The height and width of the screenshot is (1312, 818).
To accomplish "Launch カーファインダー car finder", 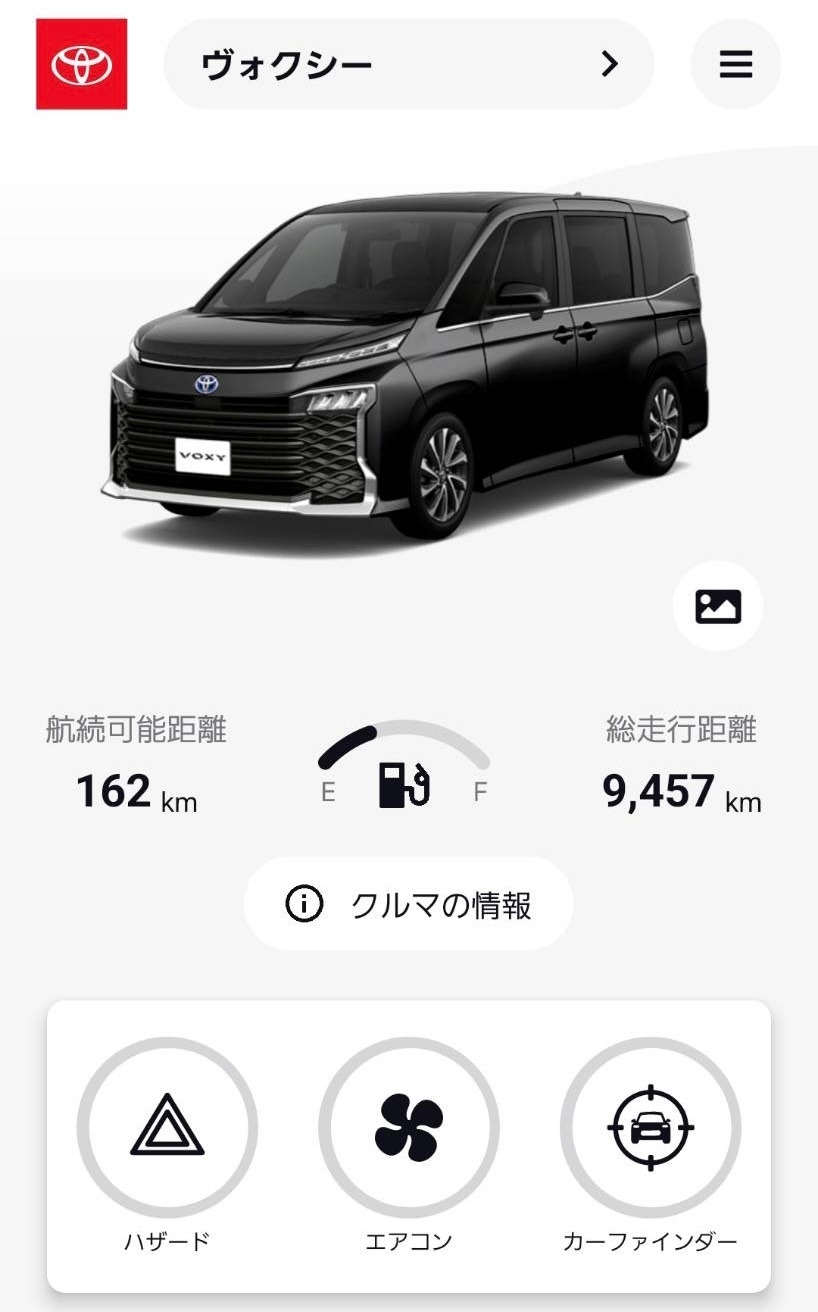I will point(650,1127).
